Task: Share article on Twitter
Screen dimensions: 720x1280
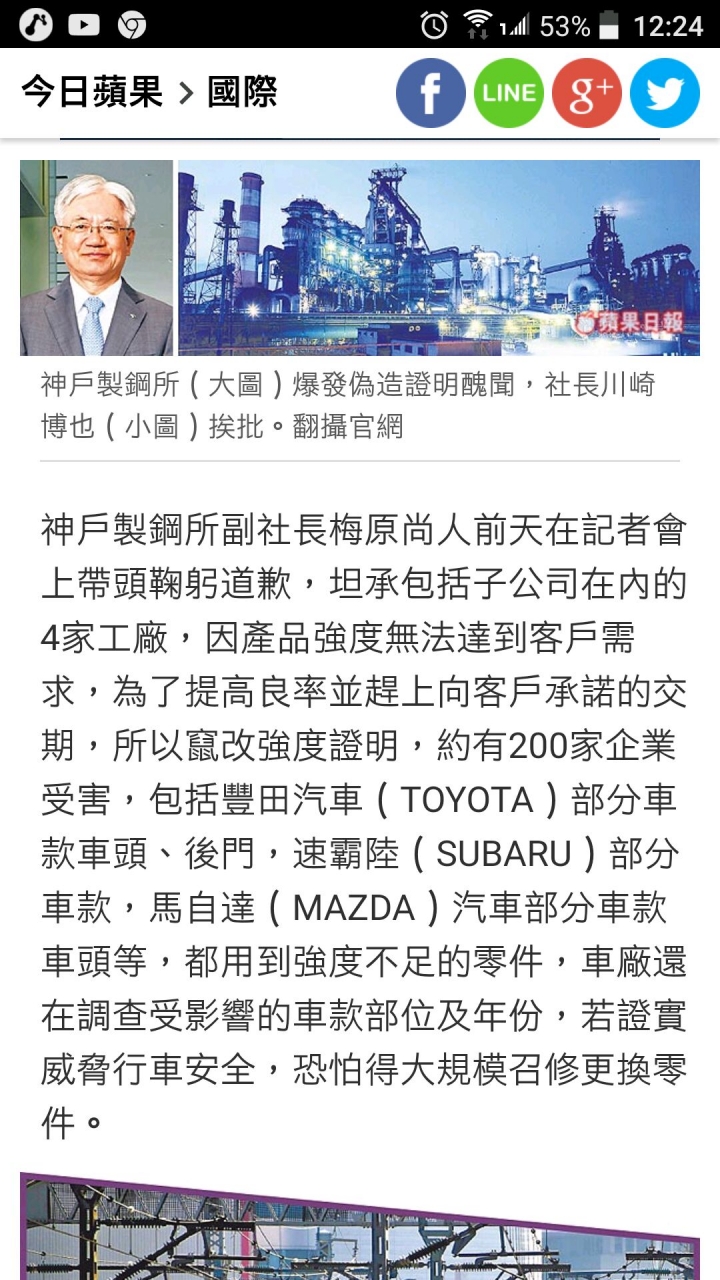Action: (x=665, y=93)
